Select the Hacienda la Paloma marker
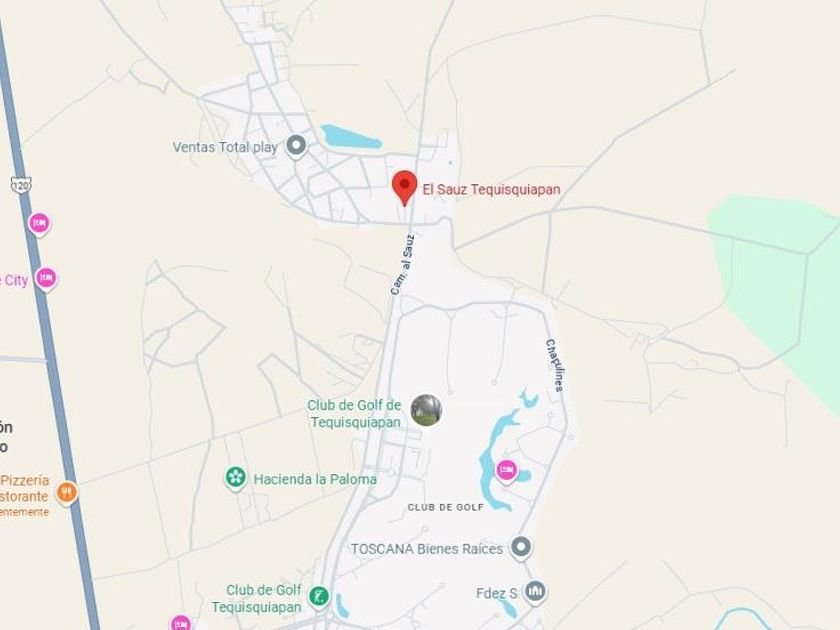Image resolution: width=840 pixels, height=630 pixels. tap(236, 478)
